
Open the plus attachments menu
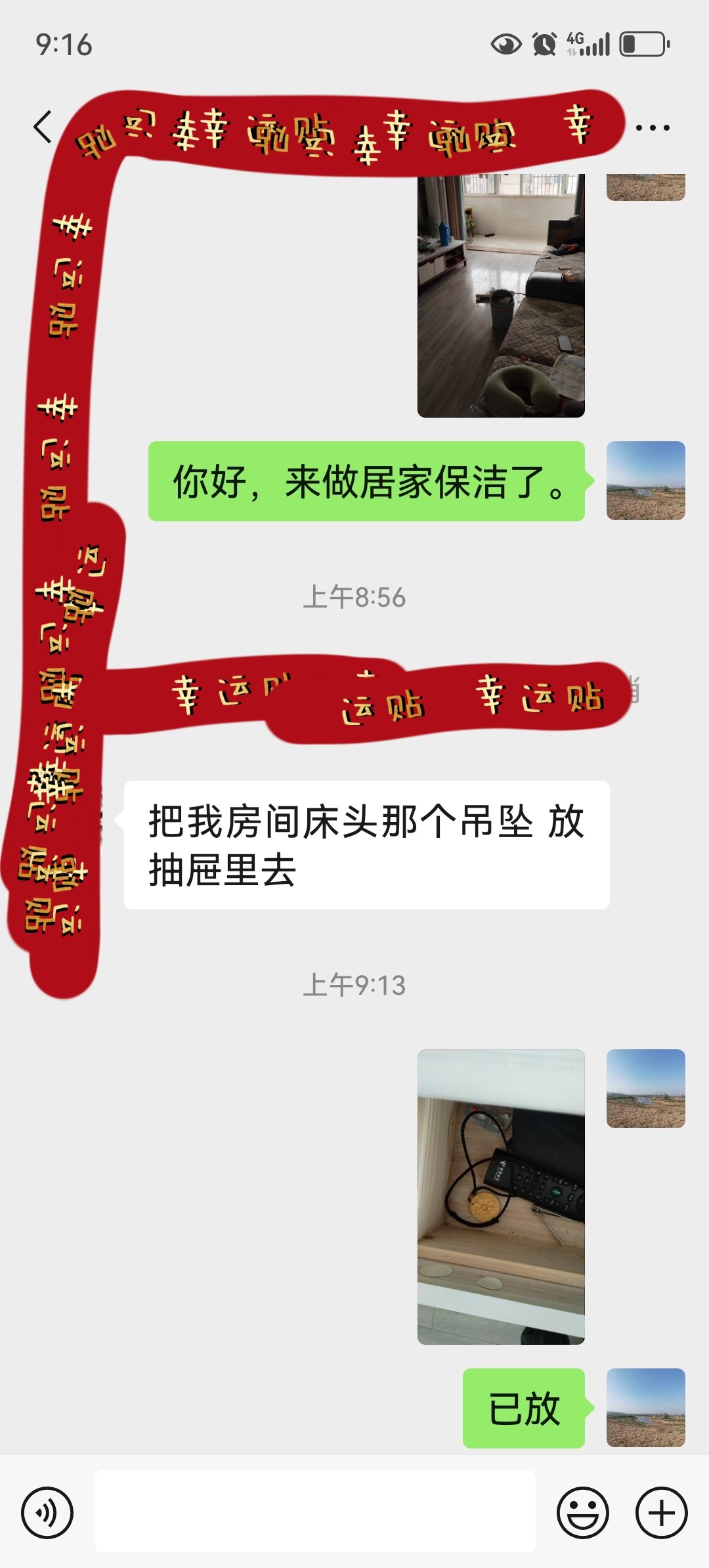point(661,1513)
